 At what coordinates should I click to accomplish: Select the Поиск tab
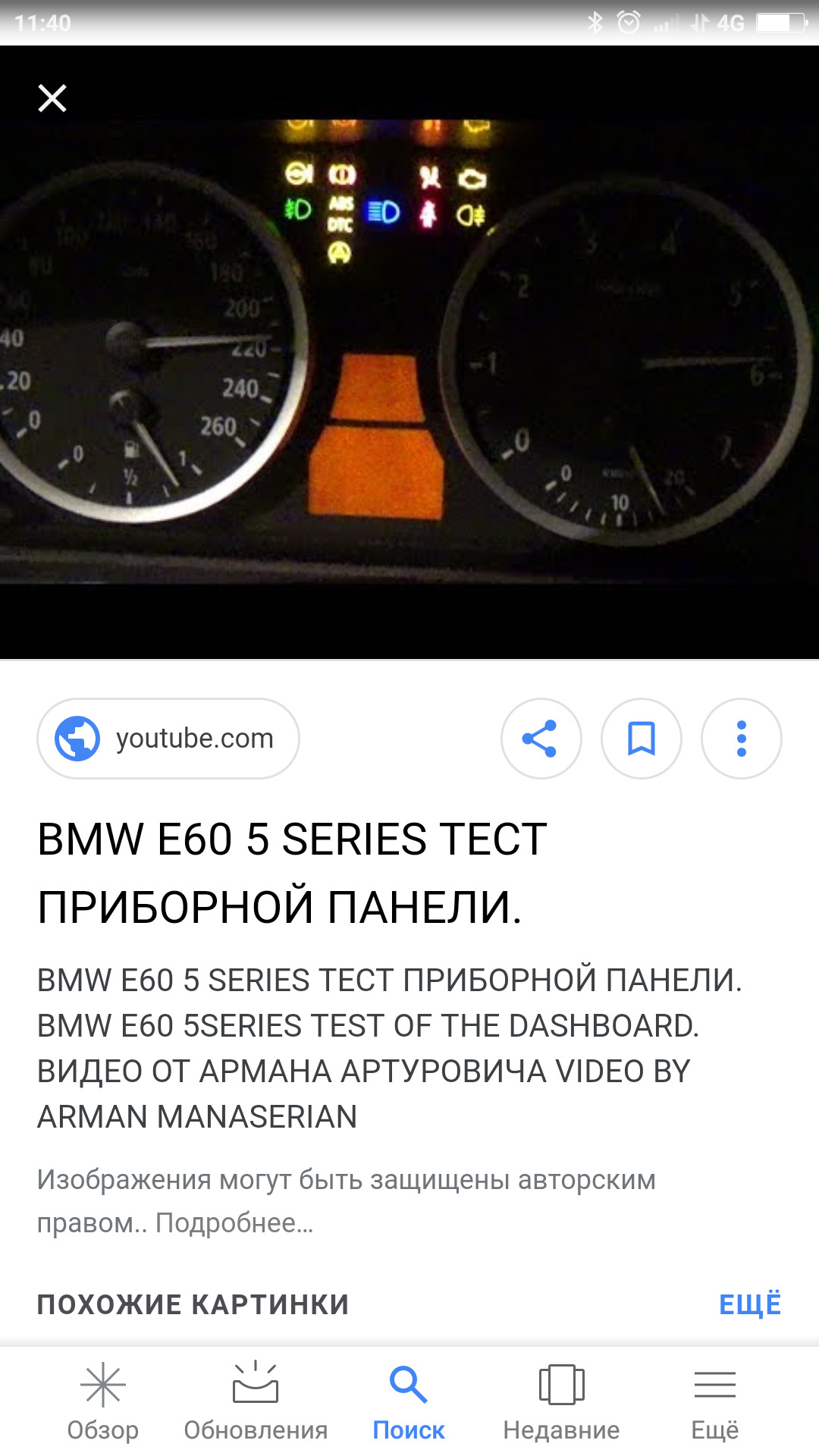pos(409,1401)
